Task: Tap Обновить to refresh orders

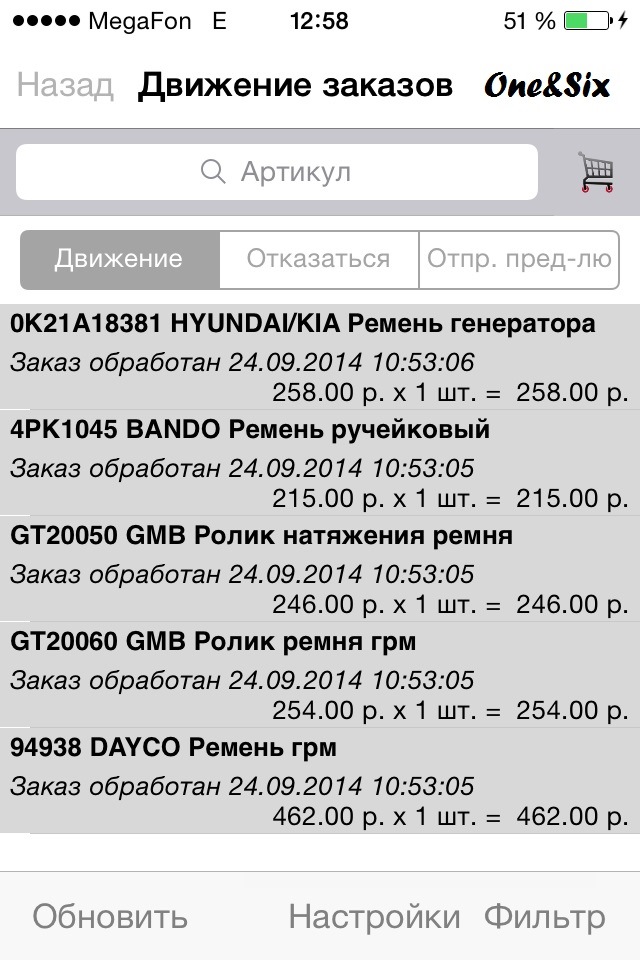Action: click(110, 916)
